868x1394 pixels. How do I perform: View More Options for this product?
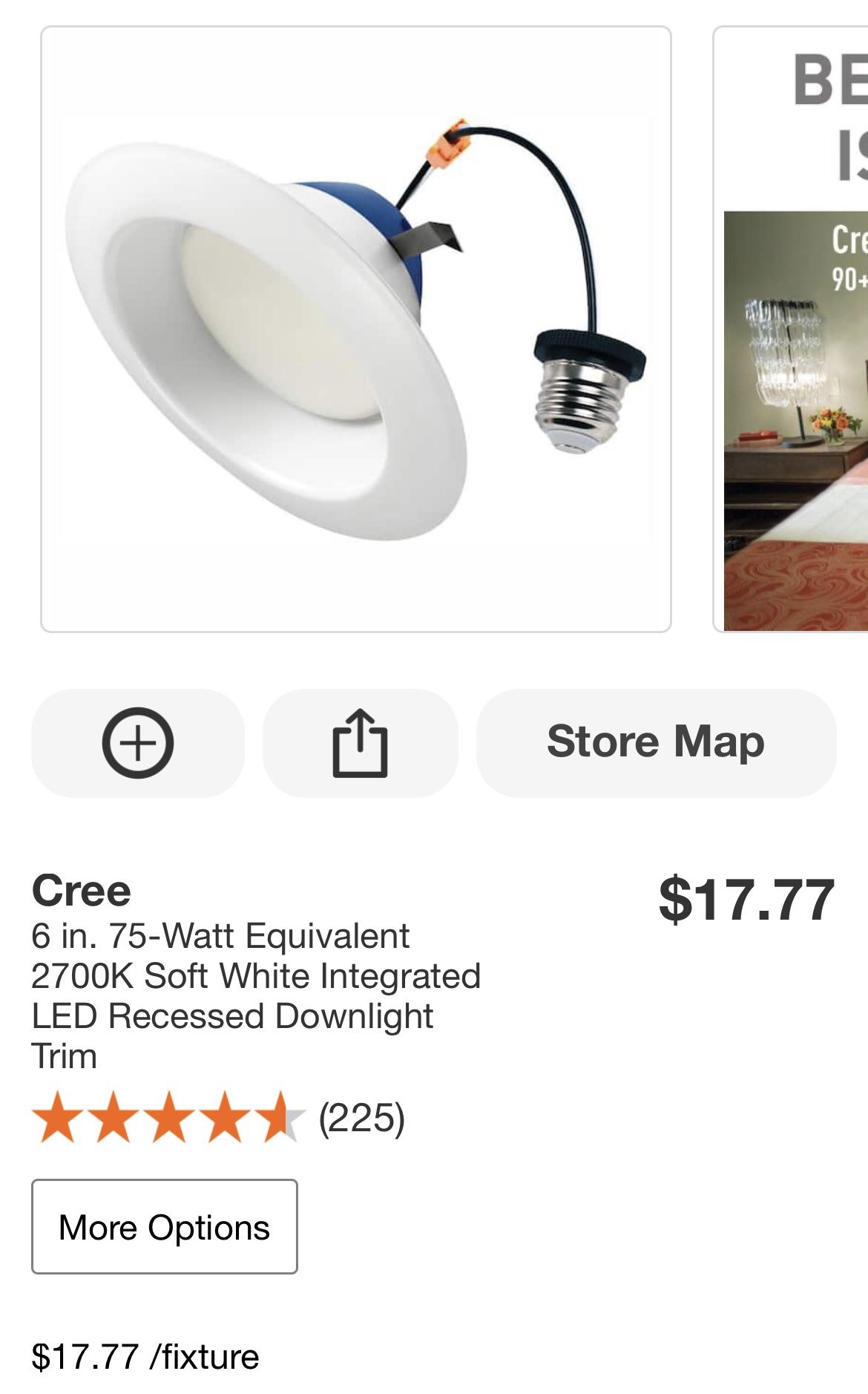coord(165,1227)
